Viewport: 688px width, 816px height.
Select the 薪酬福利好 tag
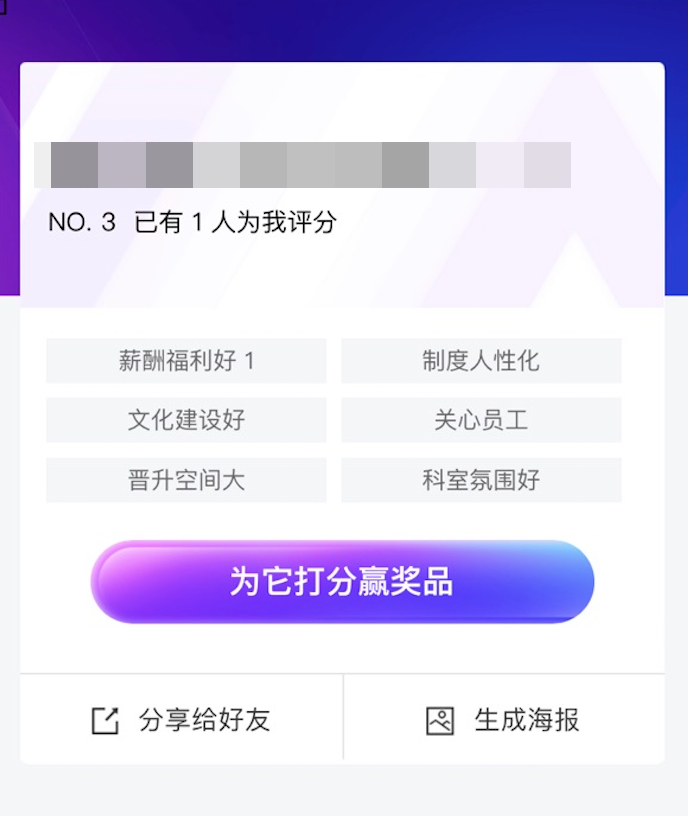pos(186,361)
